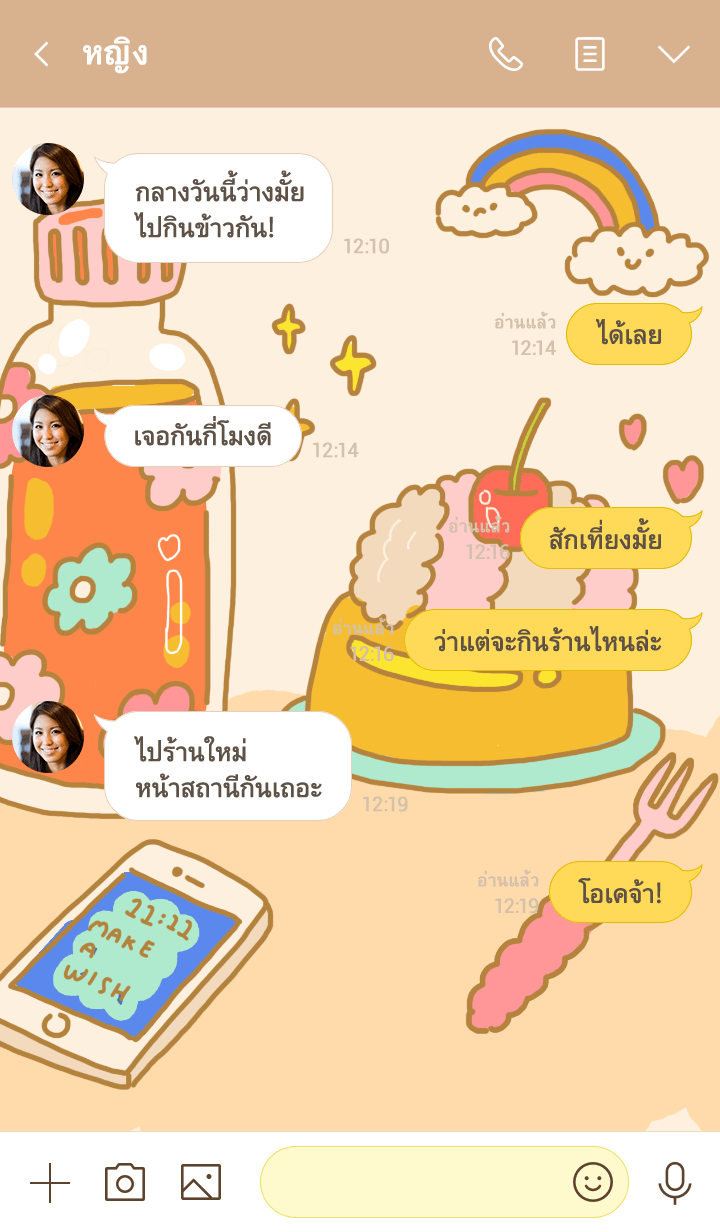Screen dimensions: 720x1232
Task: Open the camera
Action: [x=125, y=1183]
